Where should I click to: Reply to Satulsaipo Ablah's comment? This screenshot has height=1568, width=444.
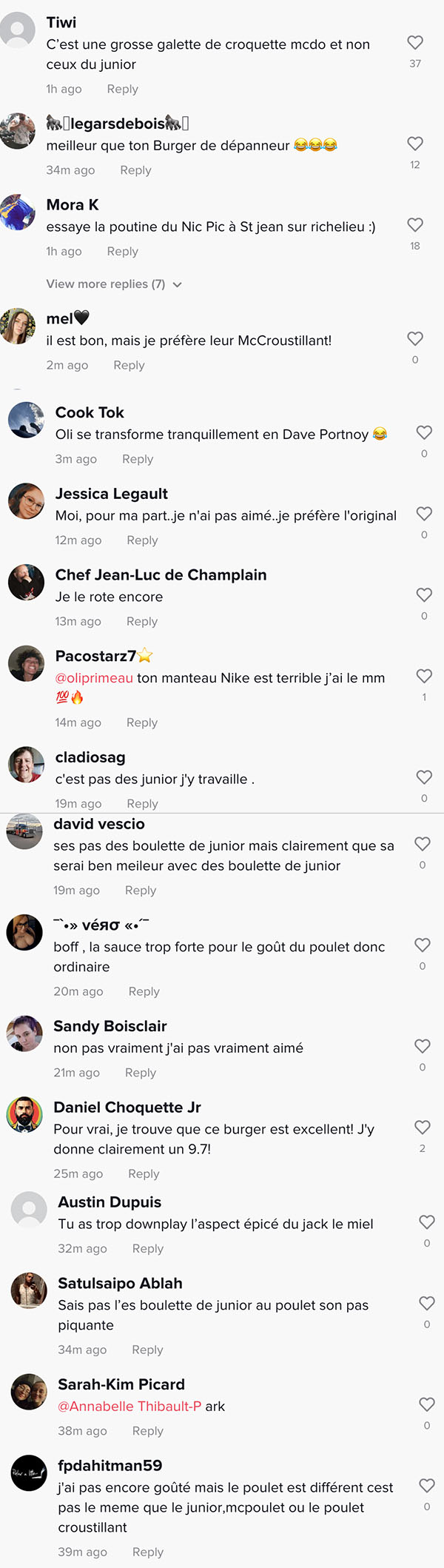(147, 1350)
